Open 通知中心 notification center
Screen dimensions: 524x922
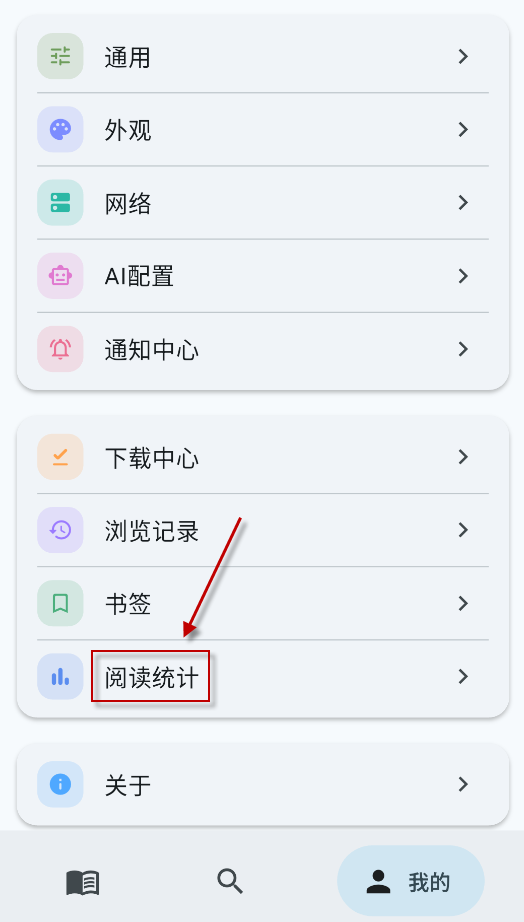tap(262, 349)
